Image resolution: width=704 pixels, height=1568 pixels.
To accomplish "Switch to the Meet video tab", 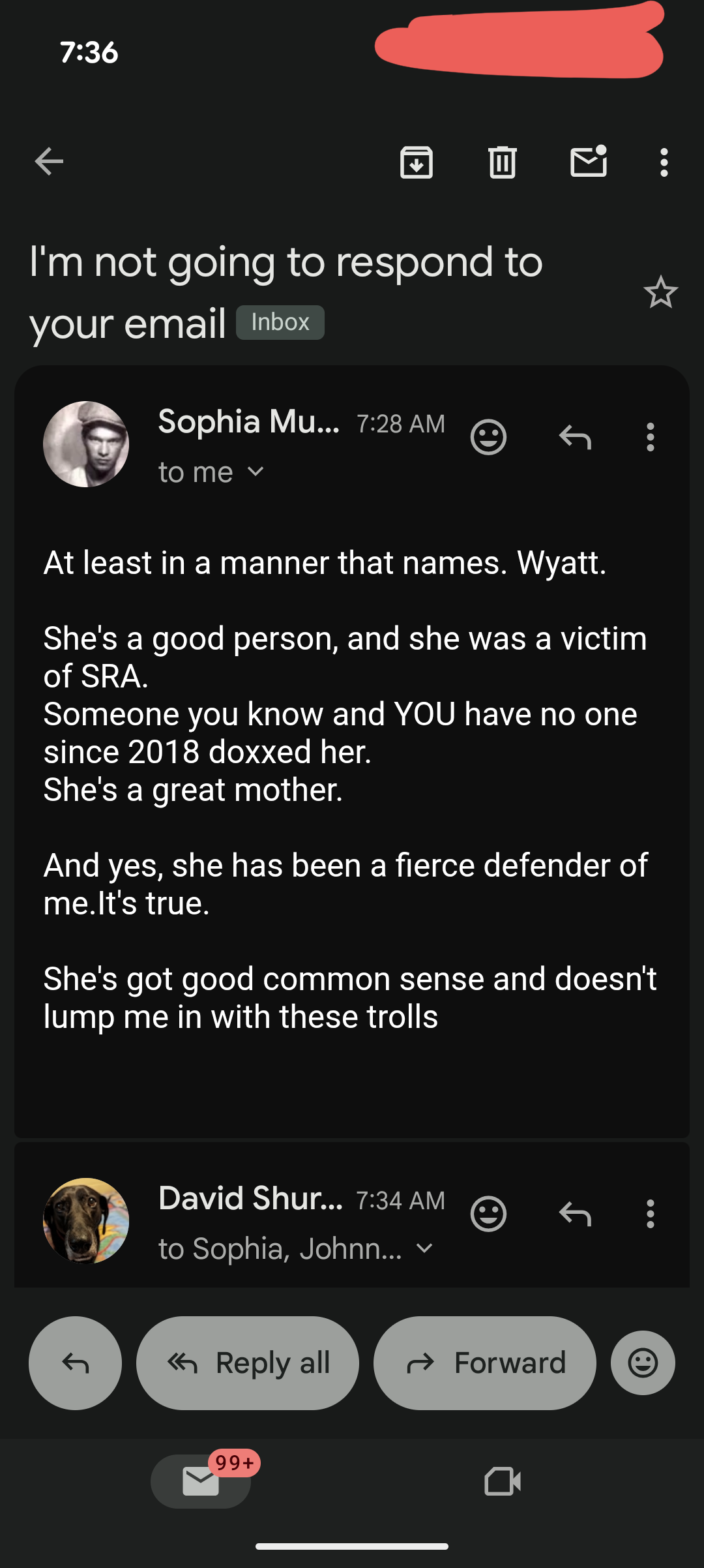I will [503, 1481].
